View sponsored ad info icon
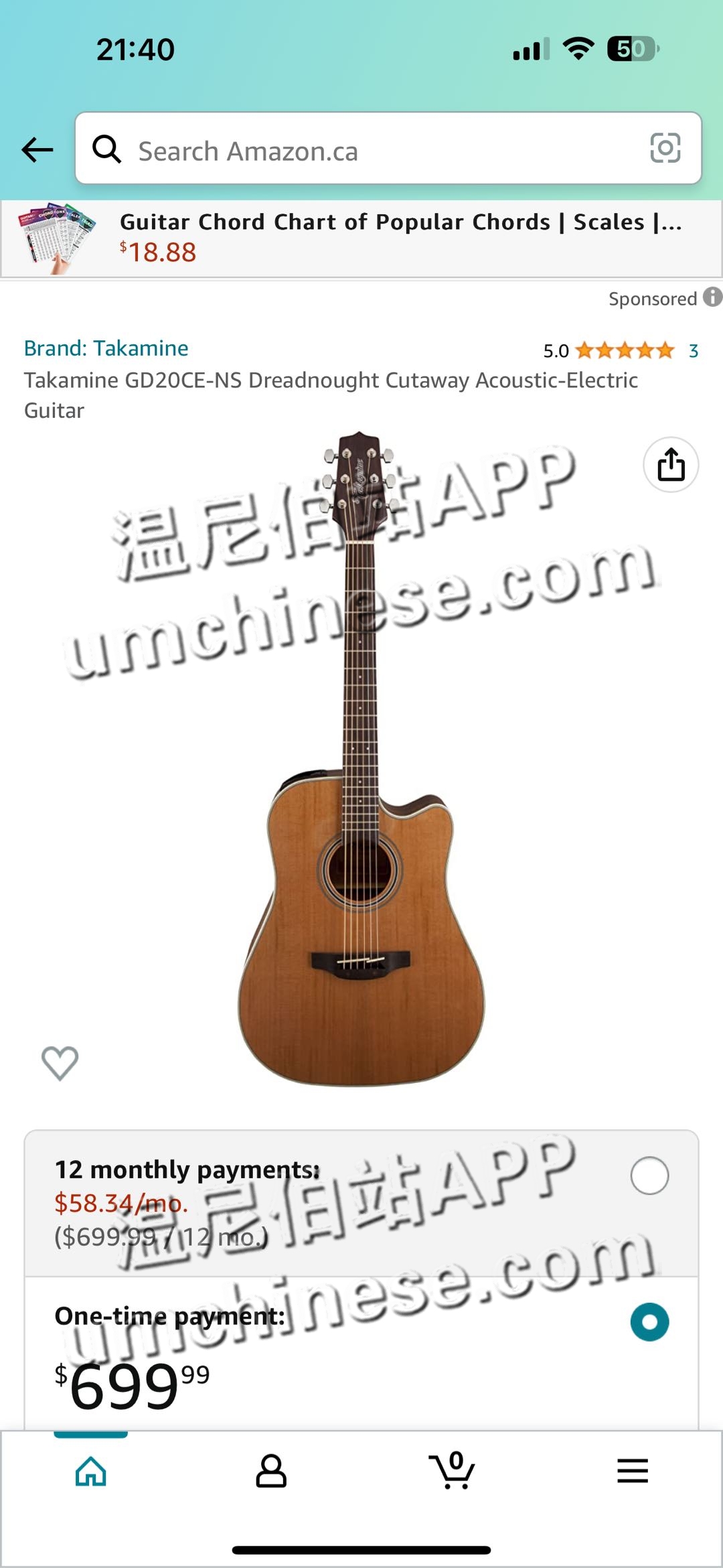The image size is (723, 1568). (x=712, y=297)
